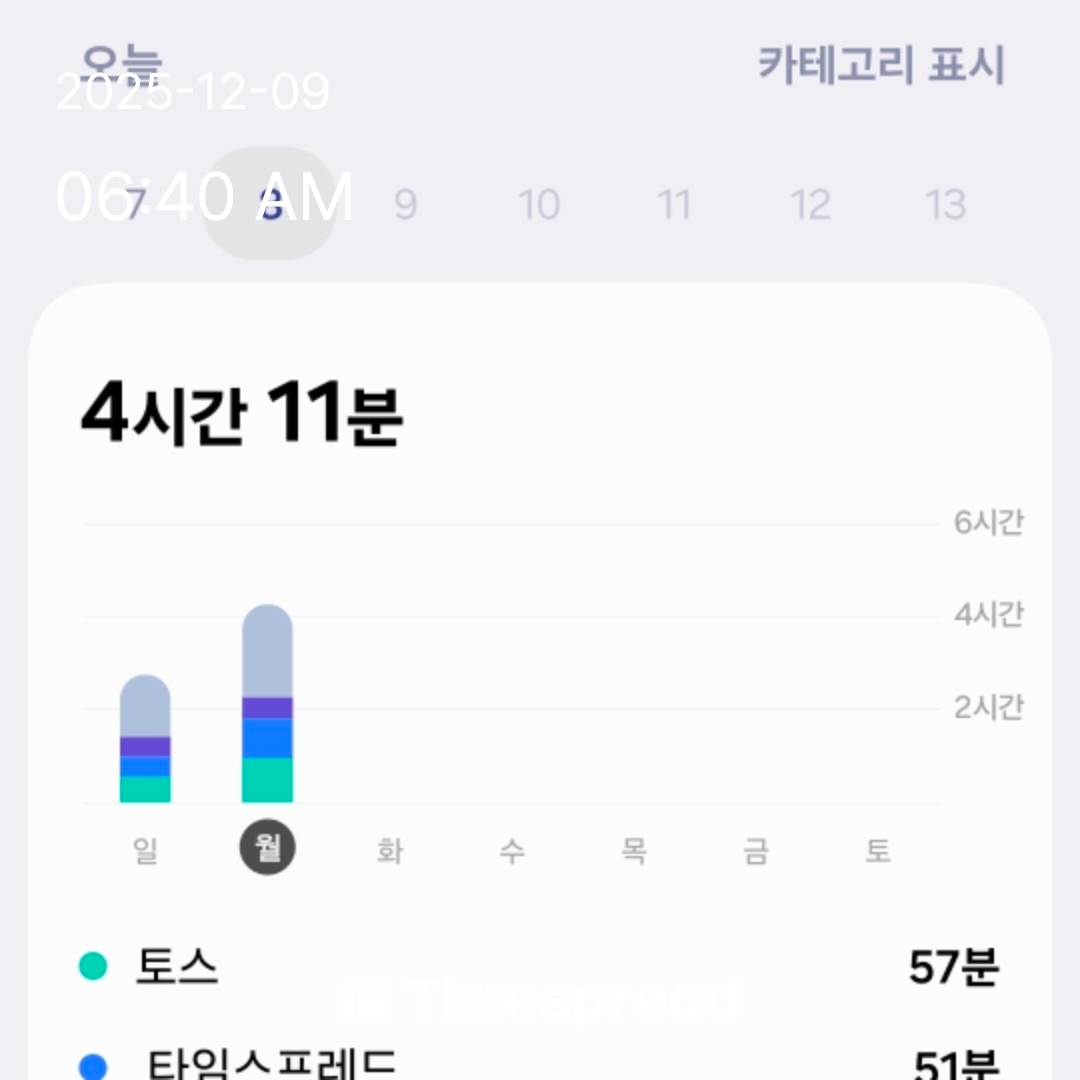Select date 7 in the week strip
The height and width of the screenshot is (1080, 1080).
136,205
